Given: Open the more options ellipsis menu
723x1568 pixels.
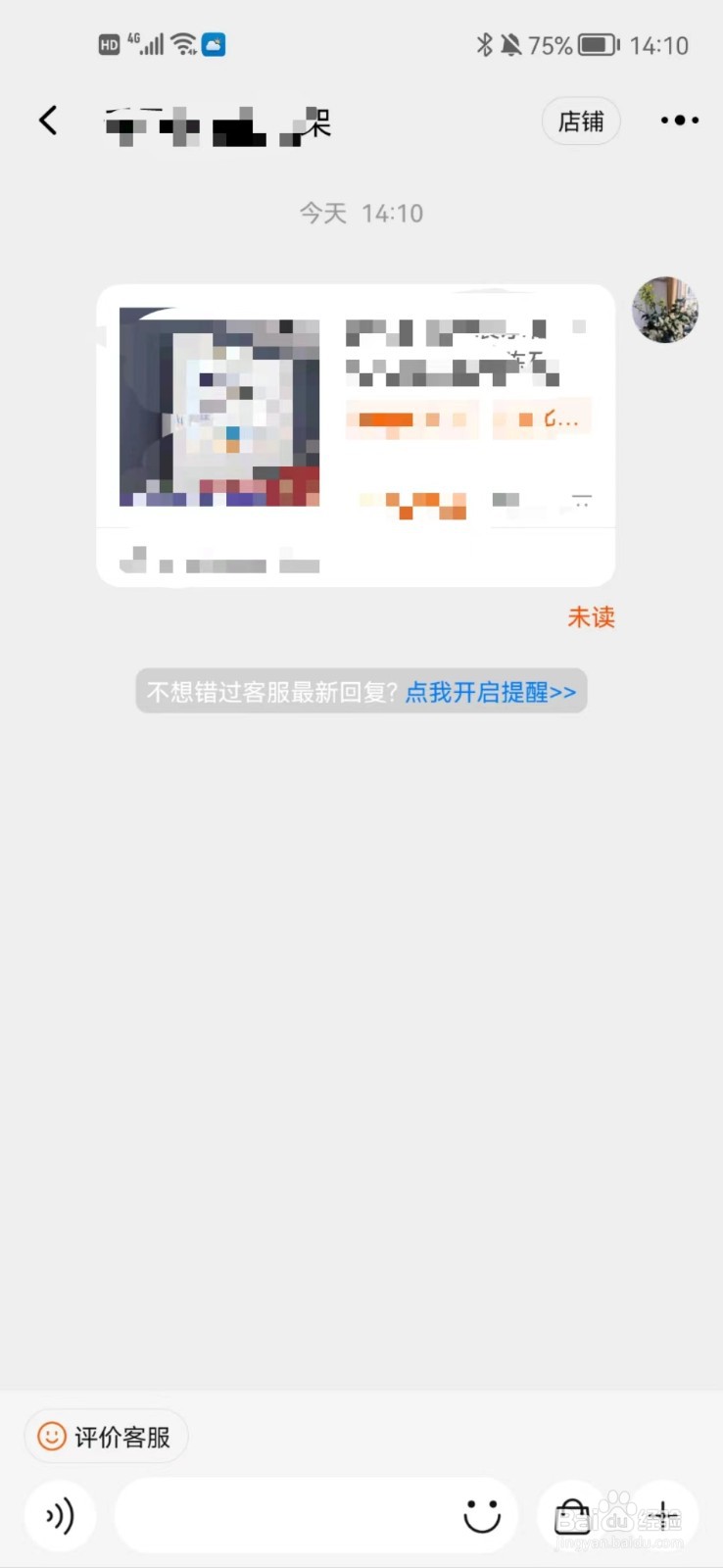Looking at the screenshot, I should point(678,121).
